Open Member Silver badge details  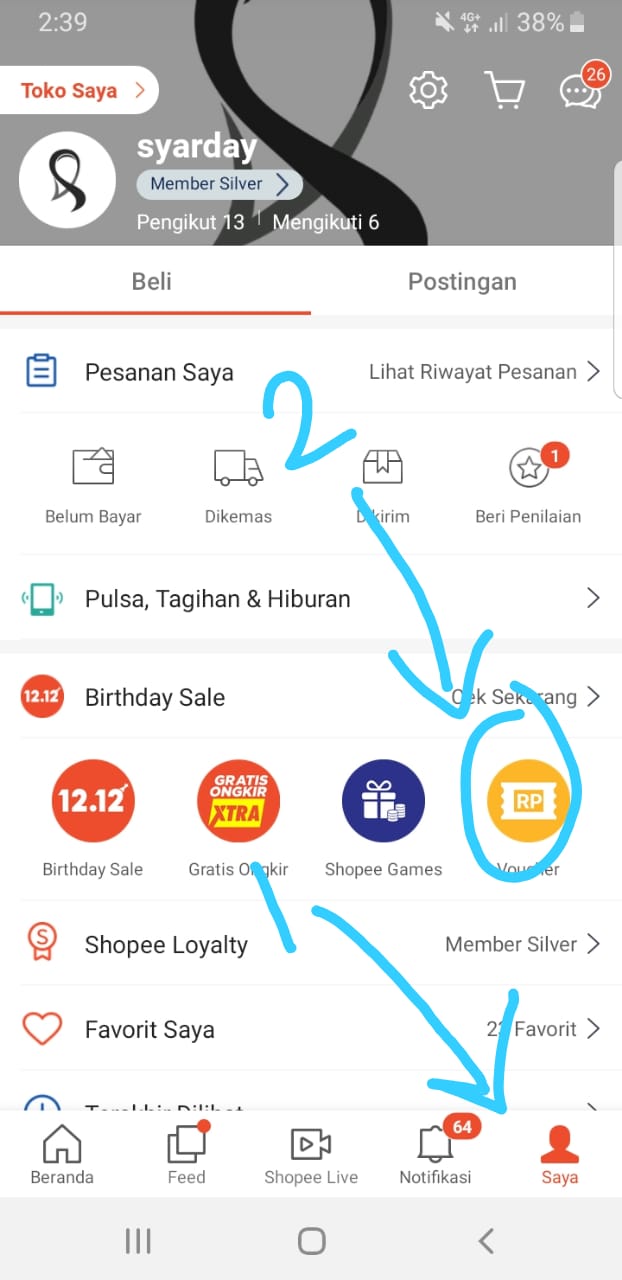click(219, 184)
